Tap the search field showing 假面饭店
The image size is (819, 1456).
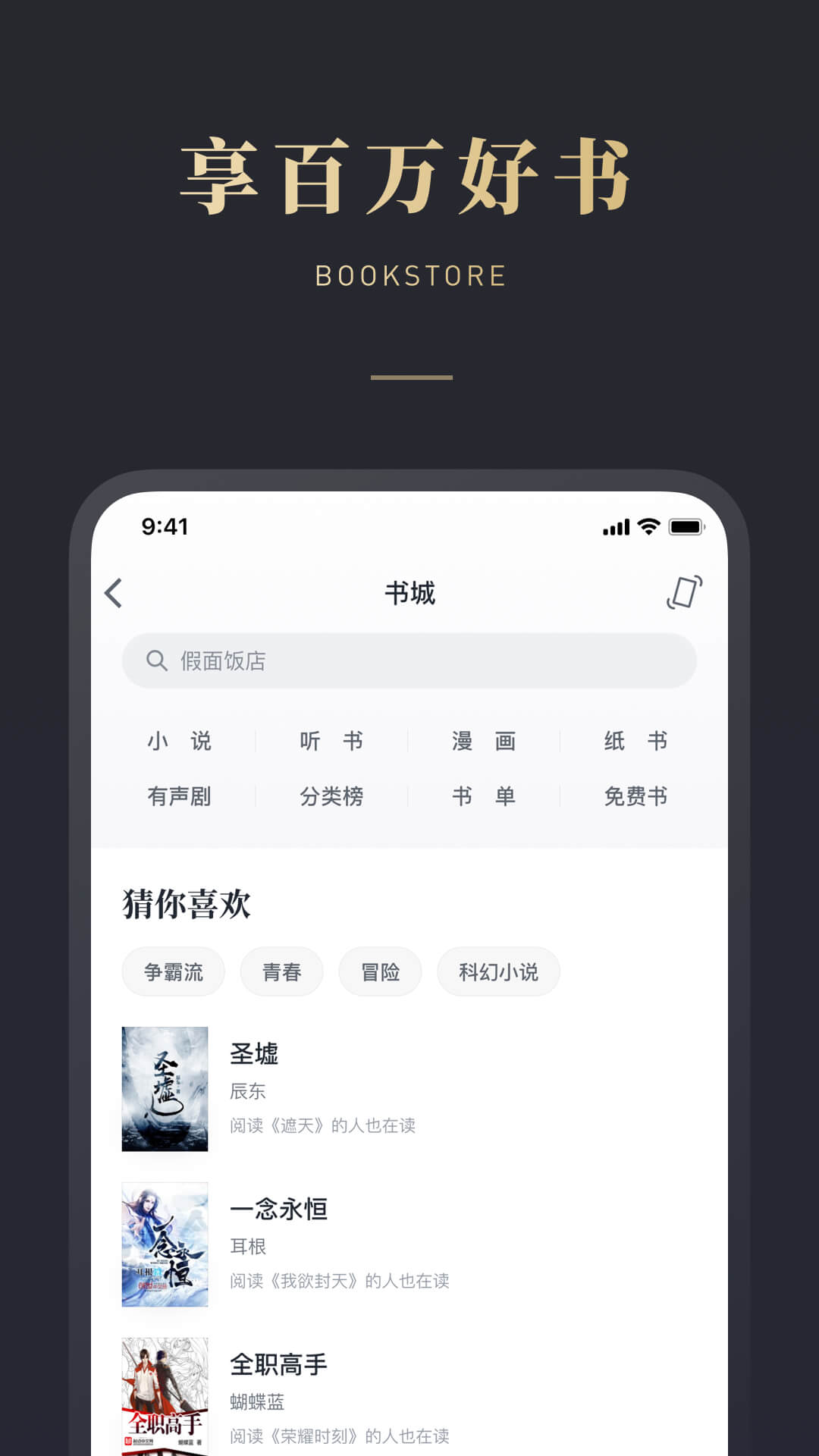[409, 660]
